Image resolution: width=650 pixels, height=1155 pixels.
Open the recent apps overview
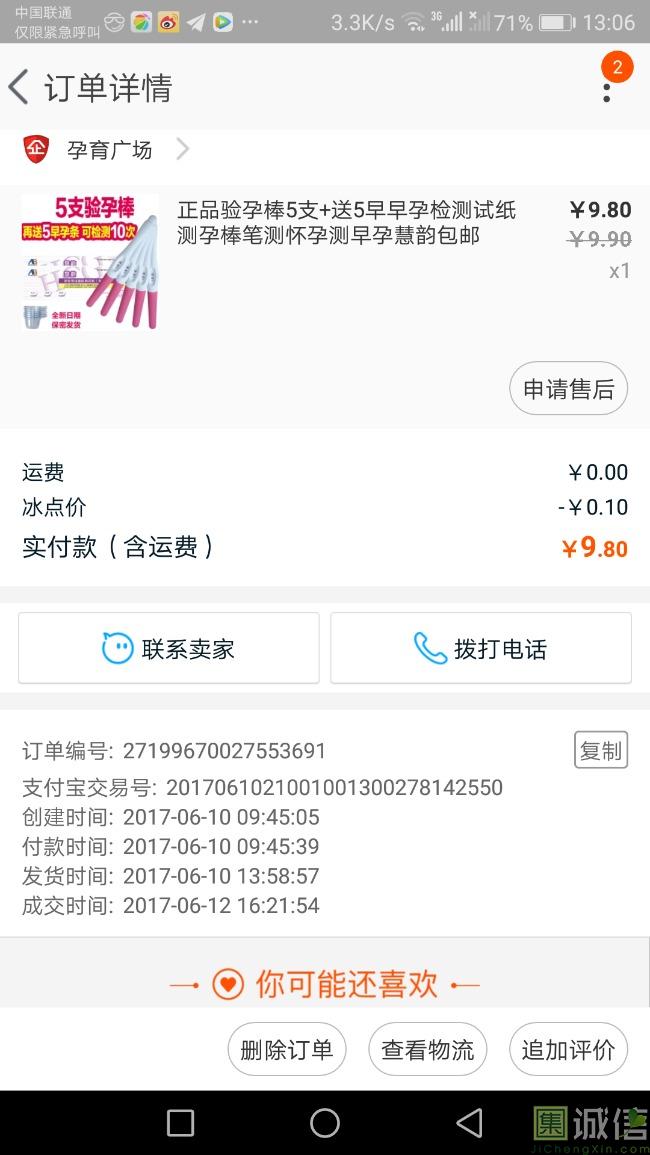(180, 1123)
